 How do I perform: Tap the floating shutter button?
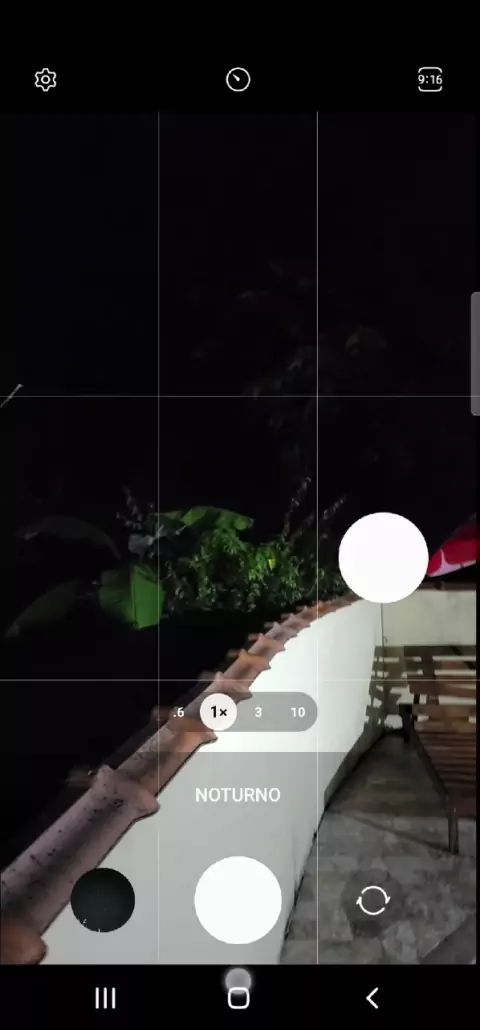click(x=383, y=558)
